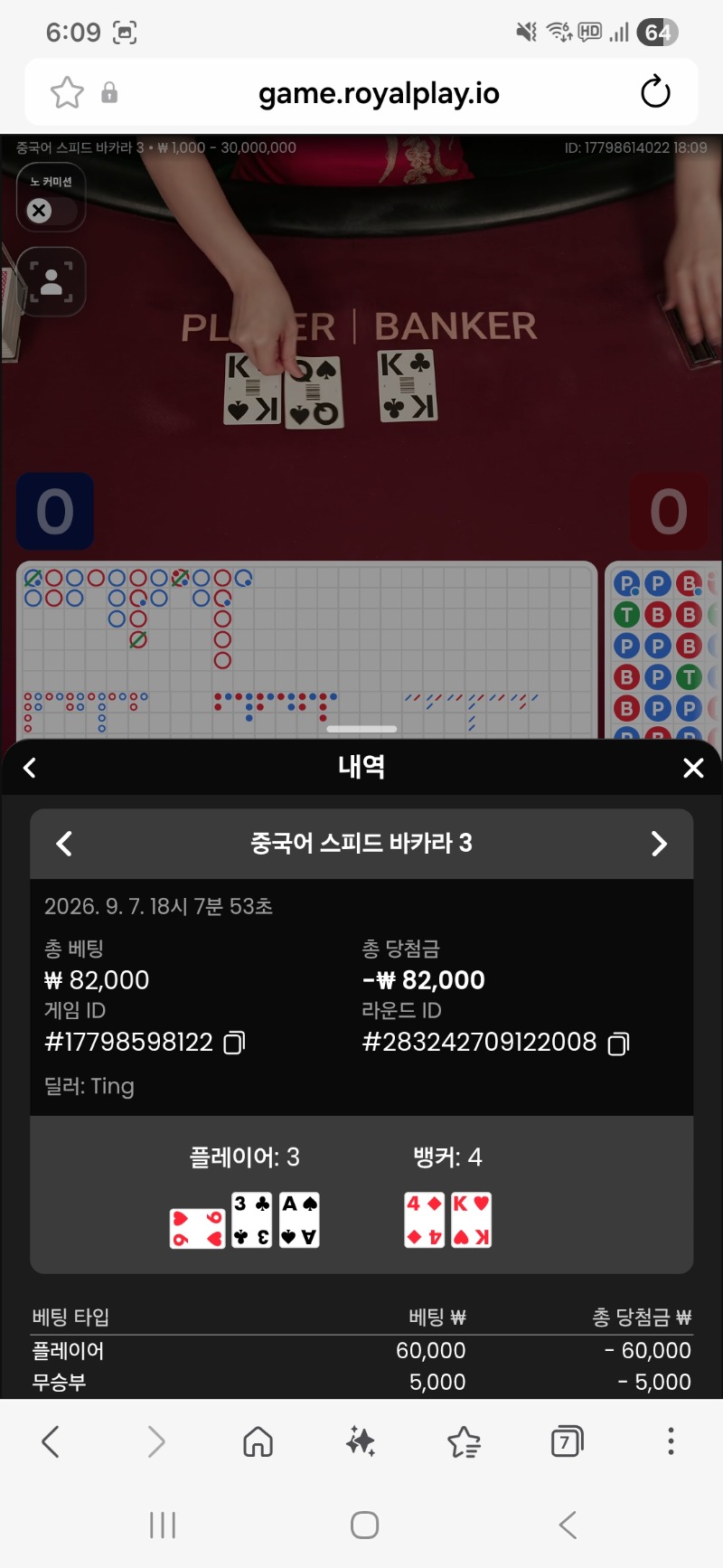723x1568 pixels.
Task: Go back from the 내역 panel
Action: tap(30, 768)
